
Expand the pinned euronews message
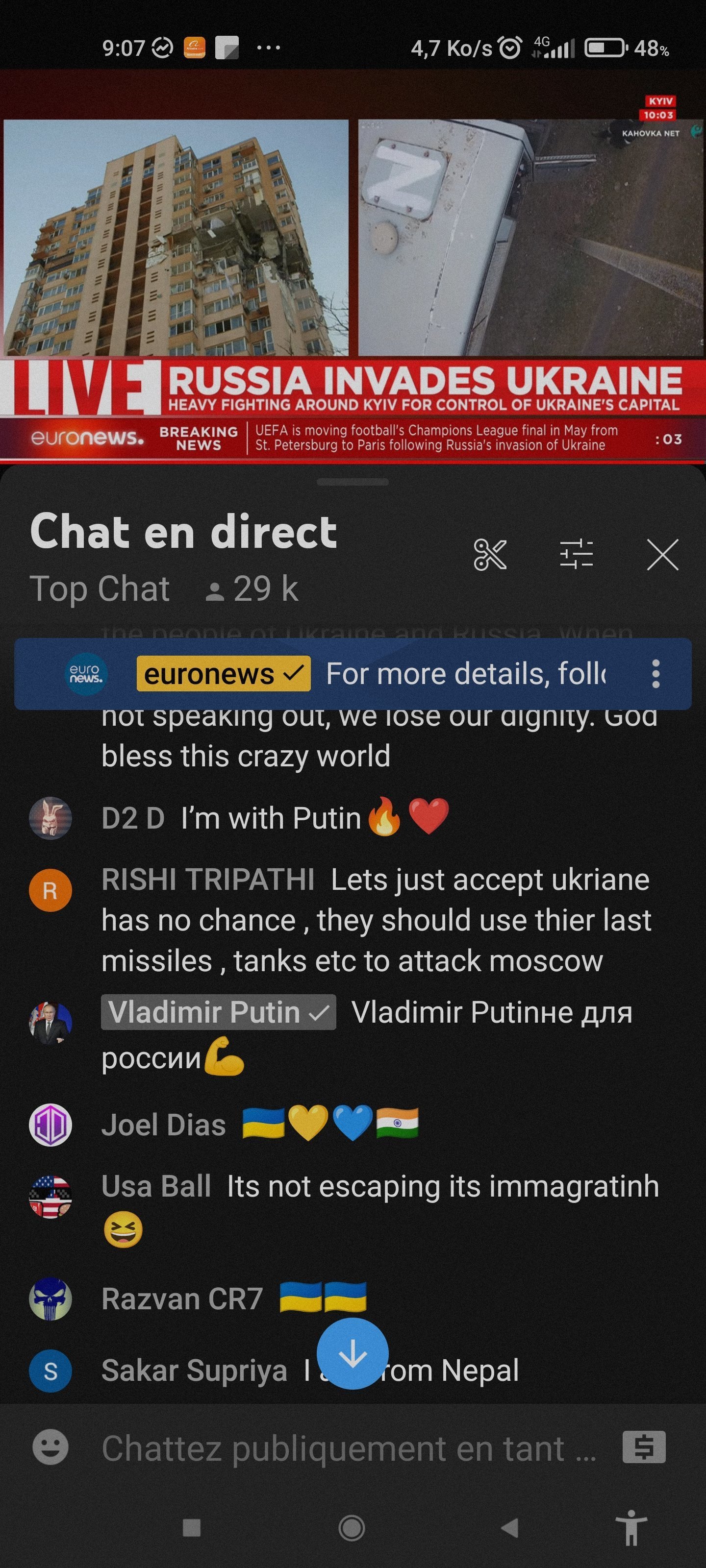click(353, 674)
